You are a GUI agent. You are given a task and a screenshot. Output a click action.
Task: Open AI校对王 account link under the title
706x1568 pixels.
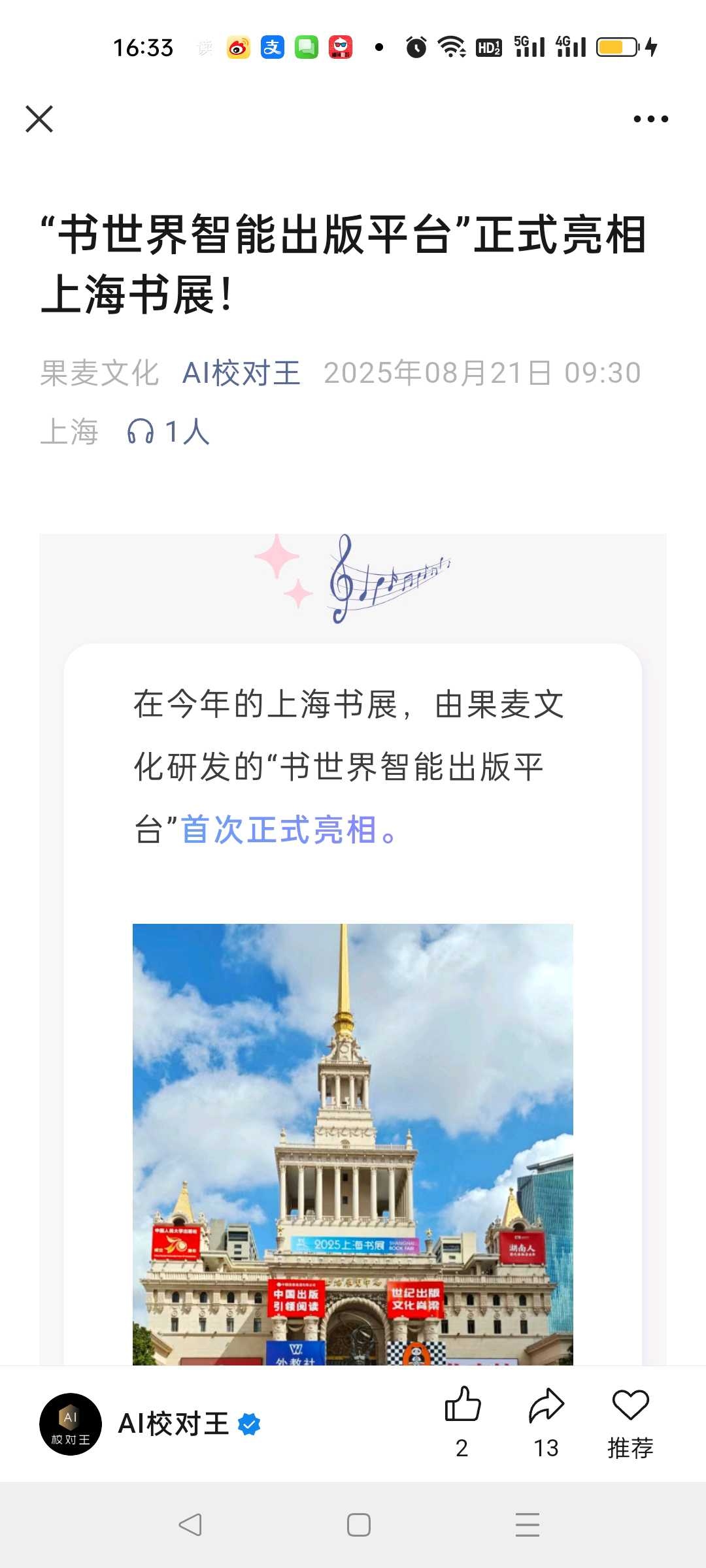click(x=241, y=373)
